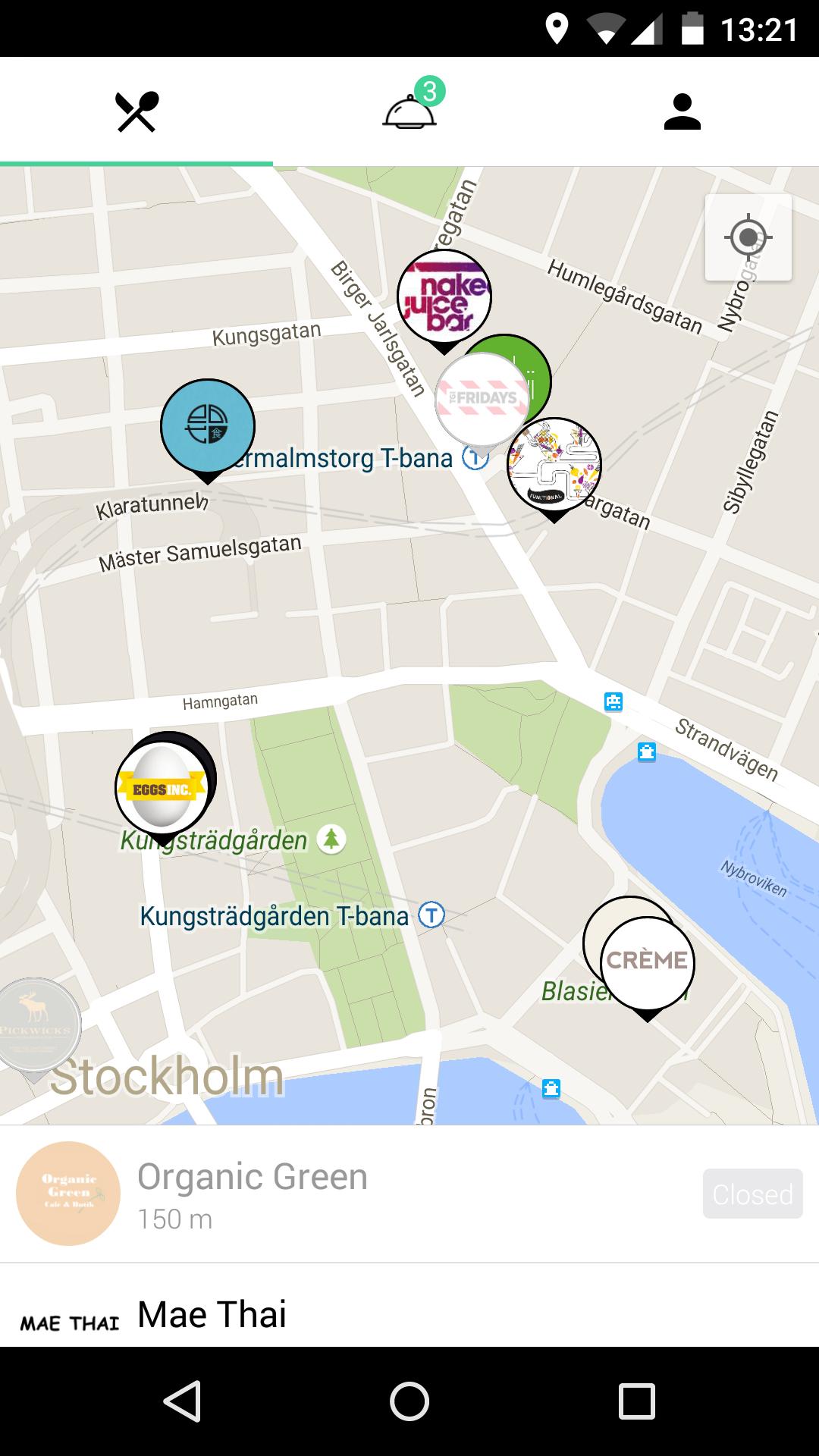This screenshot has height=1456, width=819.
Task: Select the blue Asian restaurant map pin
Action: 207,426
